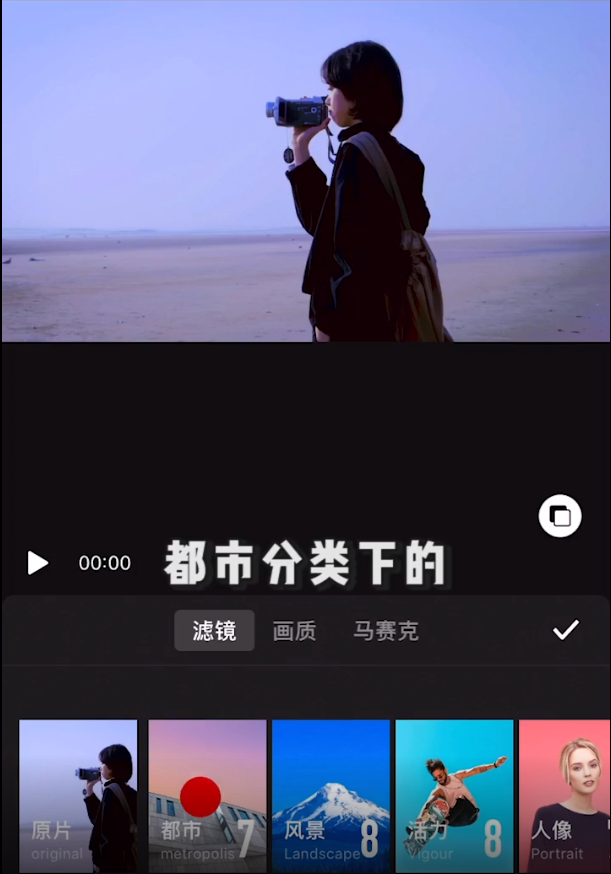Open the 马赛克 tab
The width and height of the screenshot is (611, 874).
tap(385, 631)
